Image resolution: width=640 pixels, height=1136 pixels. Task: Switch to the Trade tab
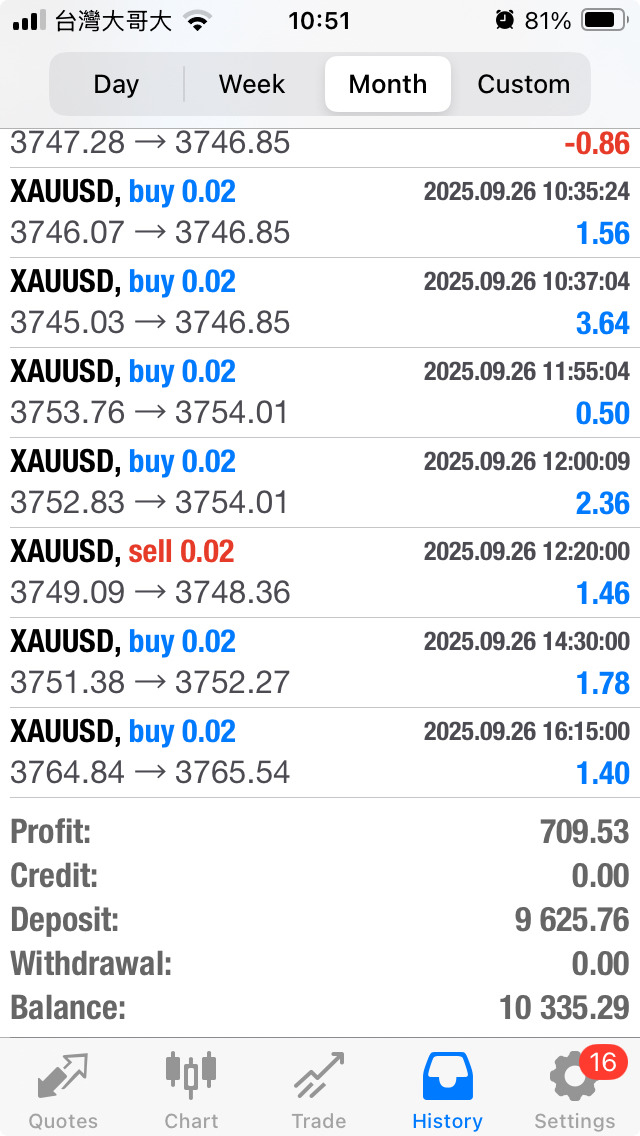[x=319, y=1090]
